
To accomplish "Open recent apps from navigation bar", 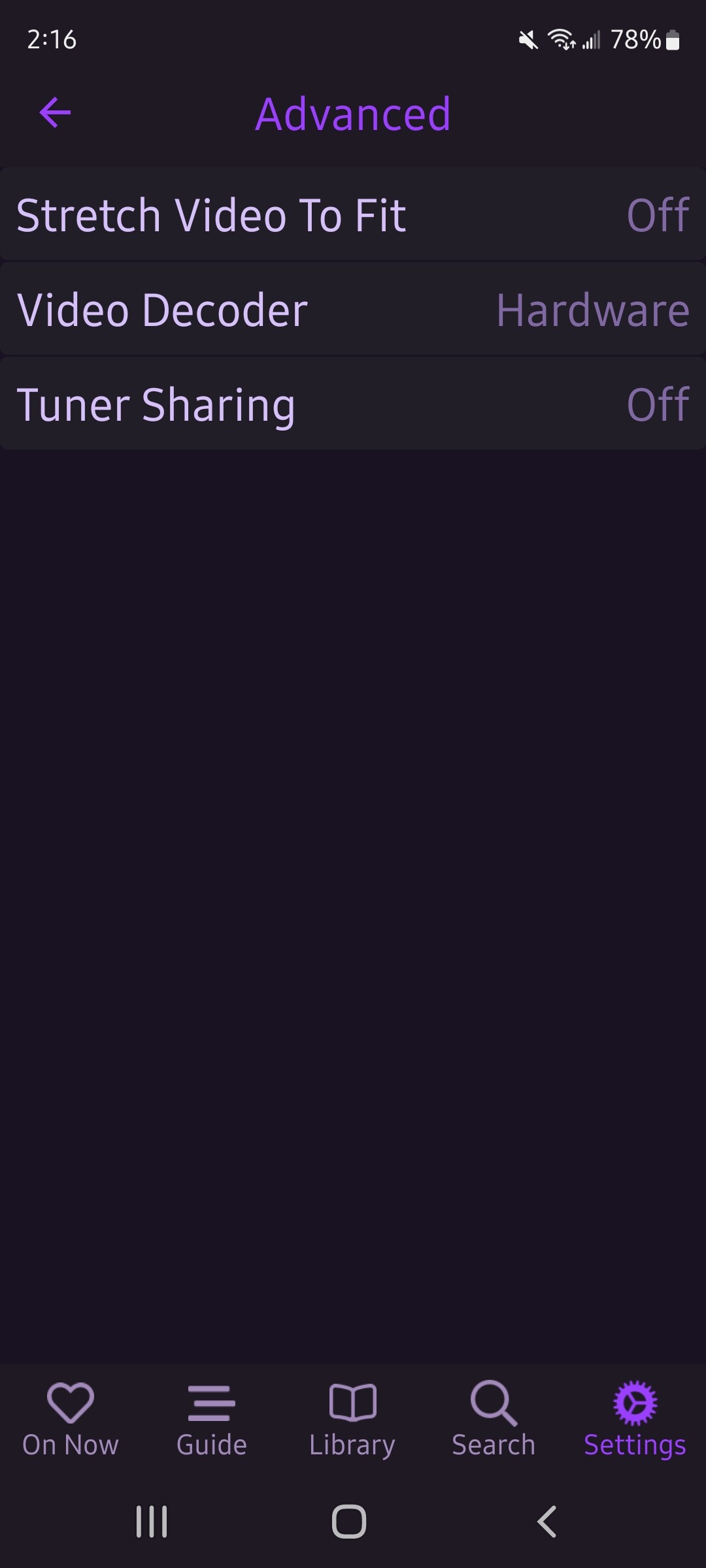I will click(x=152, y=1521).
